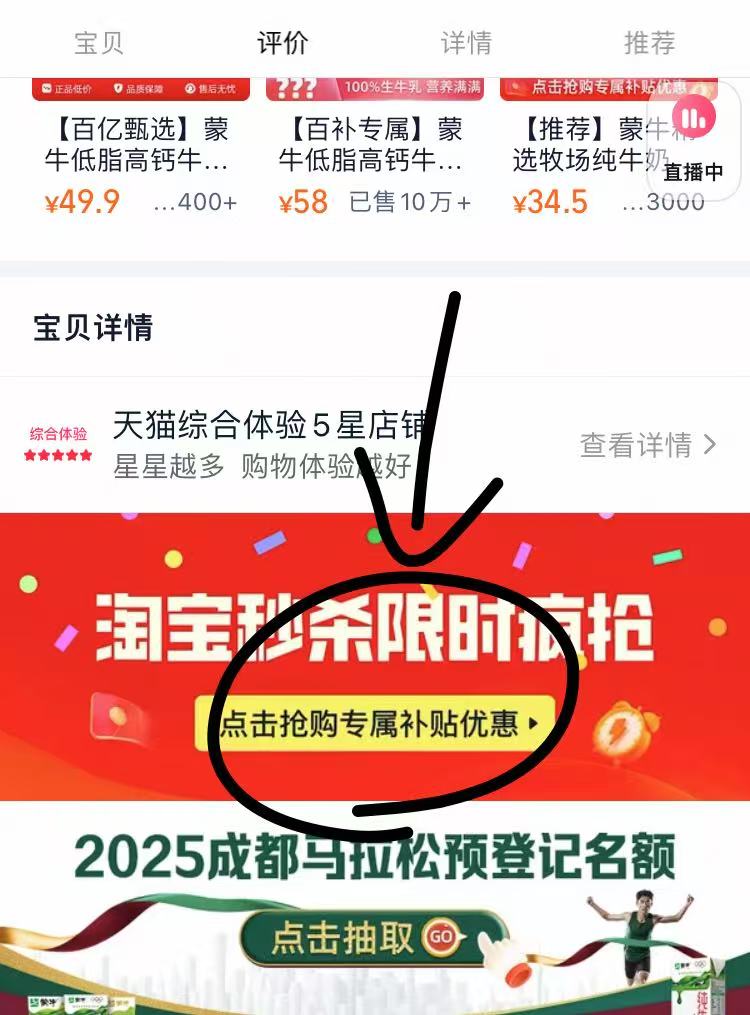Image resolution: width=750 pixels, height=1015 pixels.
Task: Tap 查看详情 for store rating
Action: pyautogui.click(x=648, y=445)
